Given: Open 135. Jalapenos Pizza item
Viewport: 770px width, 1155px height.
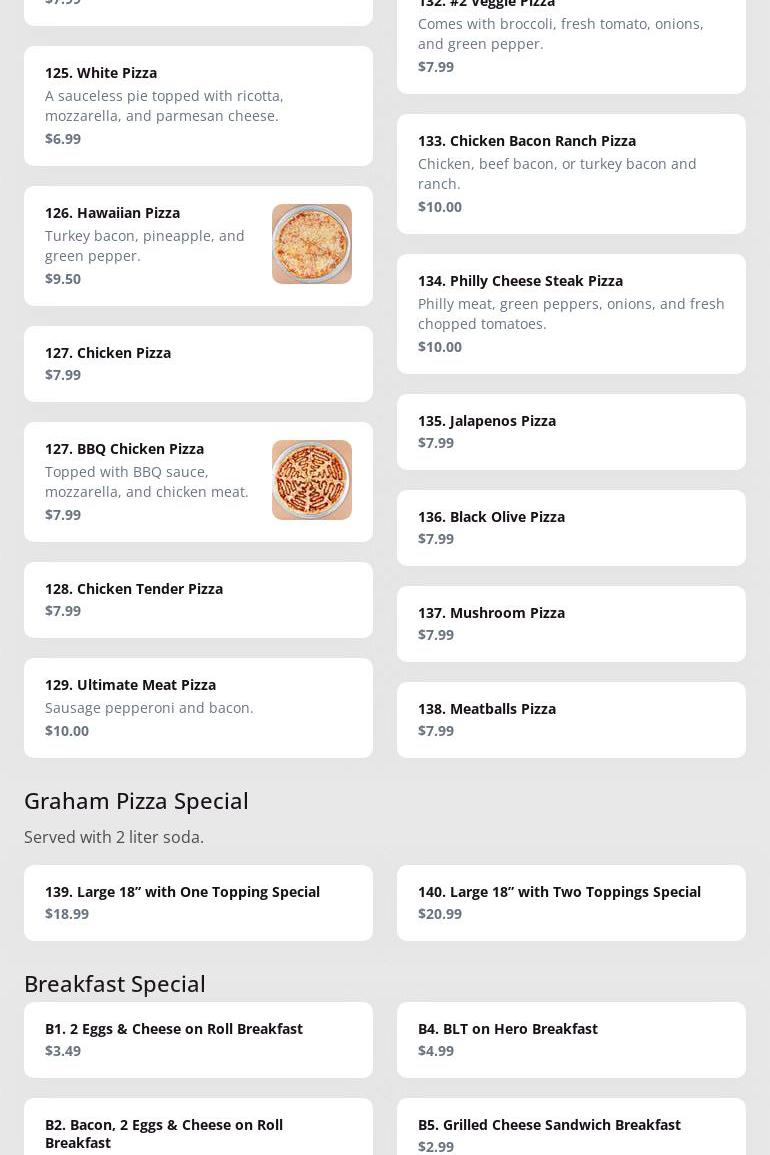Looking at the screenshot, I should (x=571, y=431).
